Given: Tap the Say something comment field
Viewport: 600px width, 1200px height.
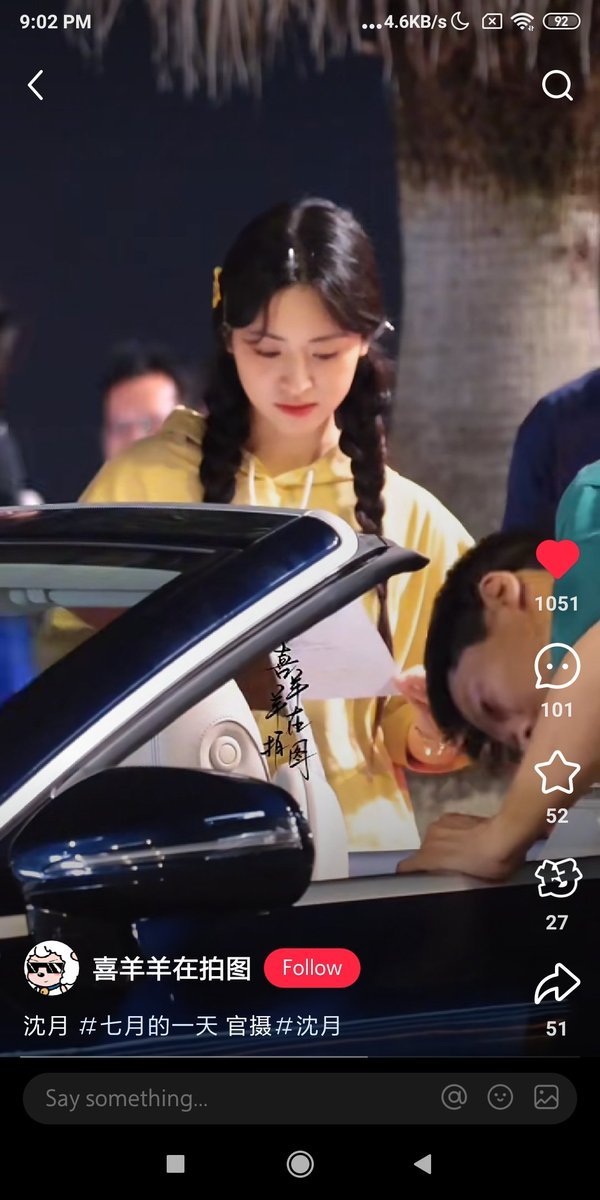Looking at the screenshot, I should [230, 1098].
